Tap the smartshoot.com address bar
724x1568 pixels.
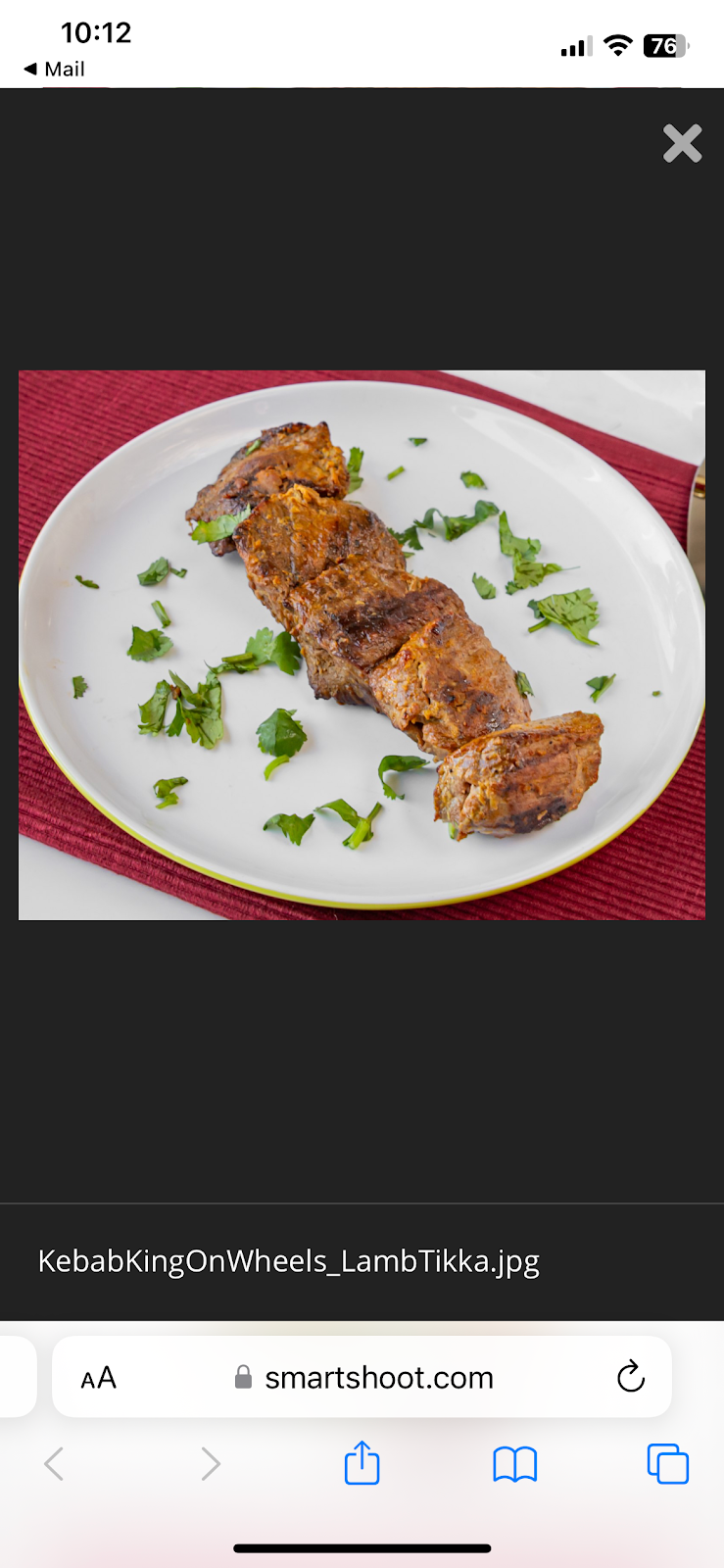click(379, 1376)
